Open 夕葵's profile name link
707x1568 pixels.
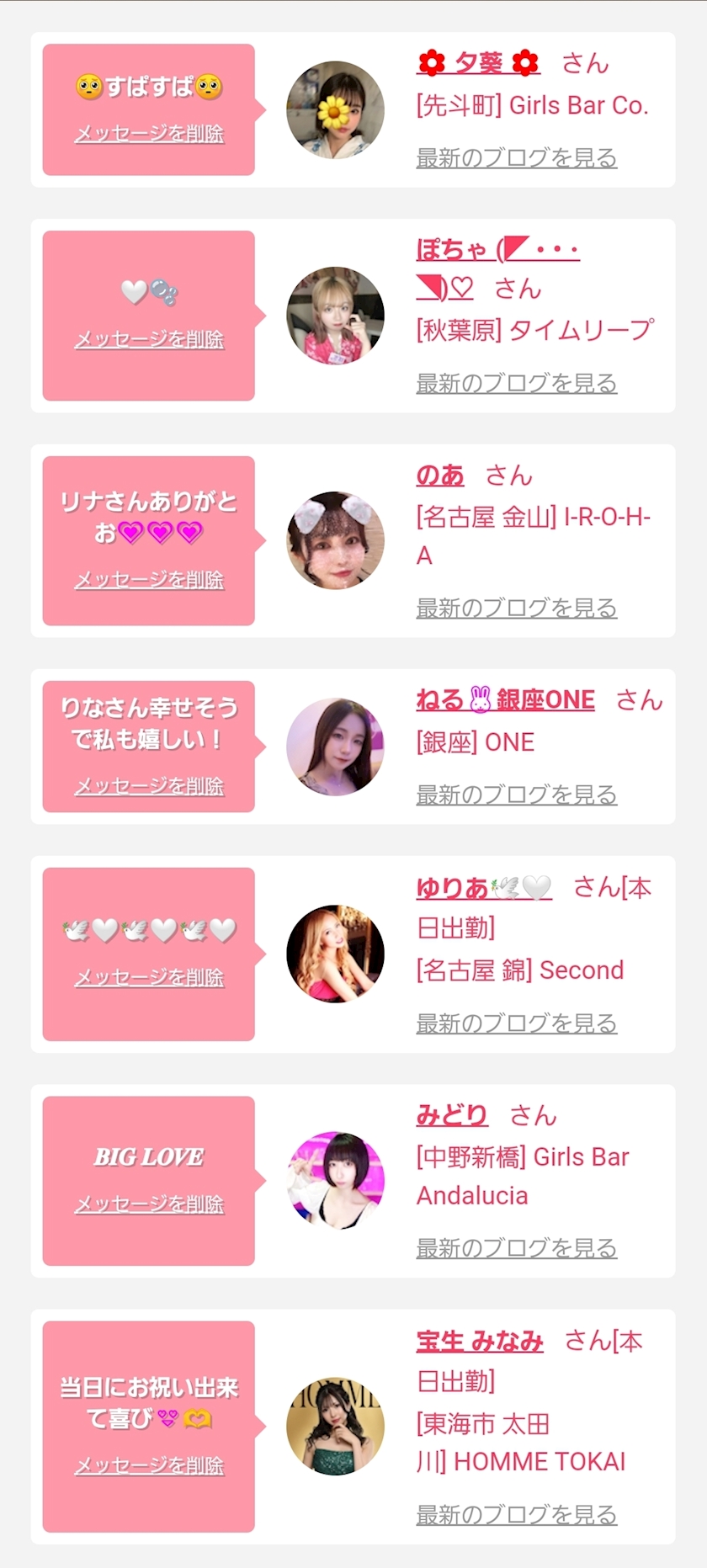[478, 63]
